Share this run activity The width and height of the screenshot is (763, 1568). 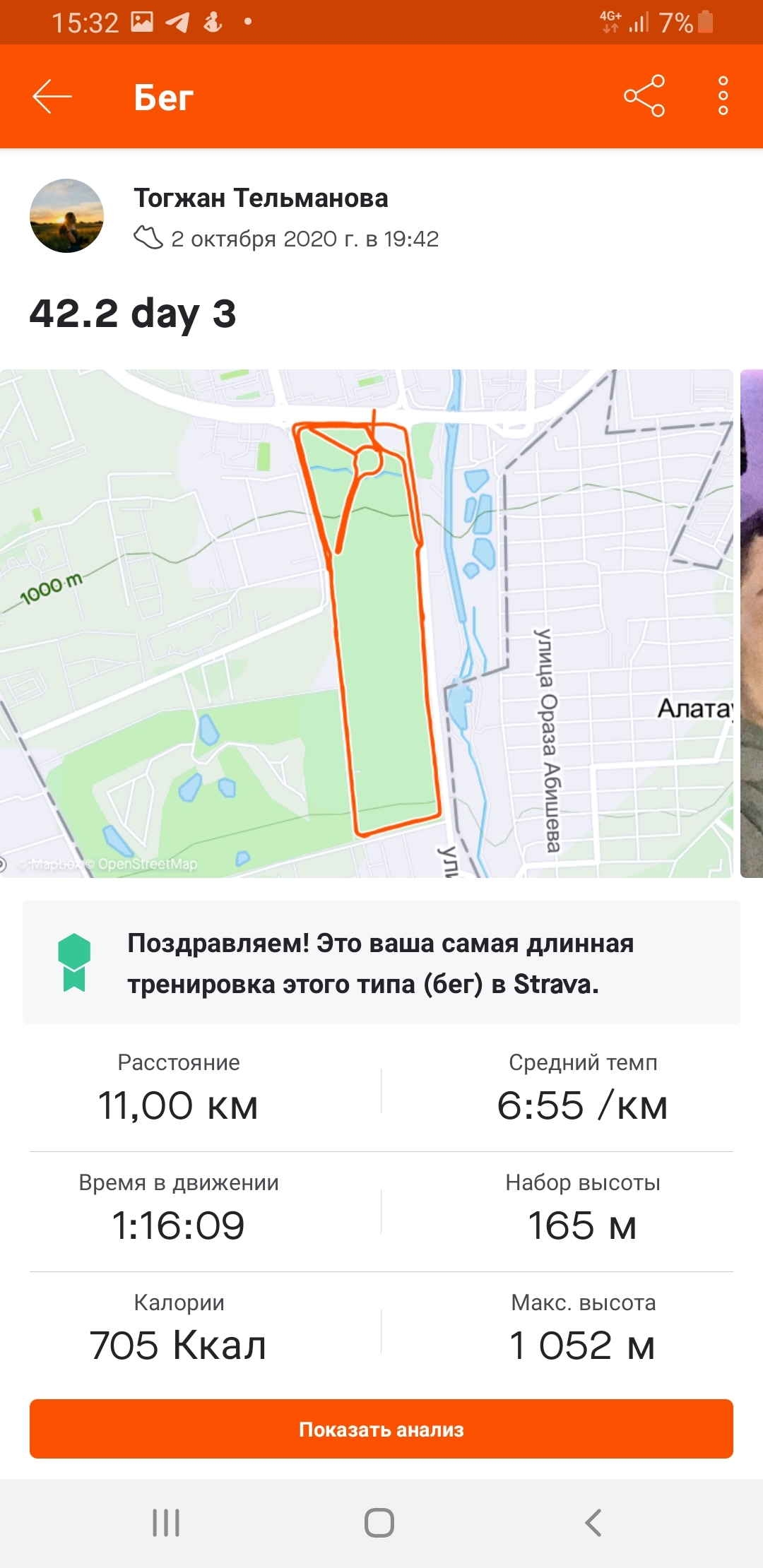[x=644, y=96]
